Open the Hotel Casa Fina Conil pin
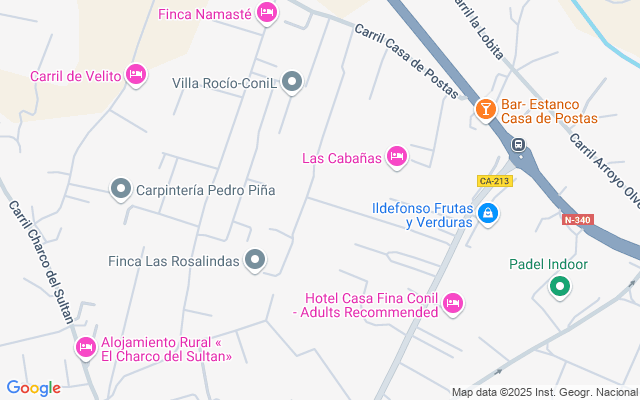Screen dimensions: 640x400 pos(453,303)
